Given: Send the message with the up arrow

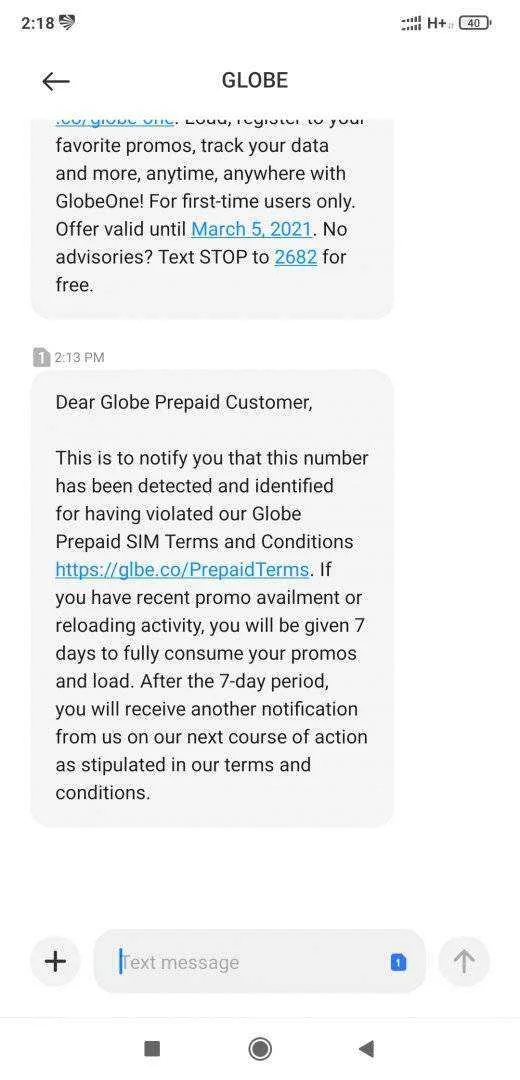Looking at the screenshot, I should coord(464,961).
